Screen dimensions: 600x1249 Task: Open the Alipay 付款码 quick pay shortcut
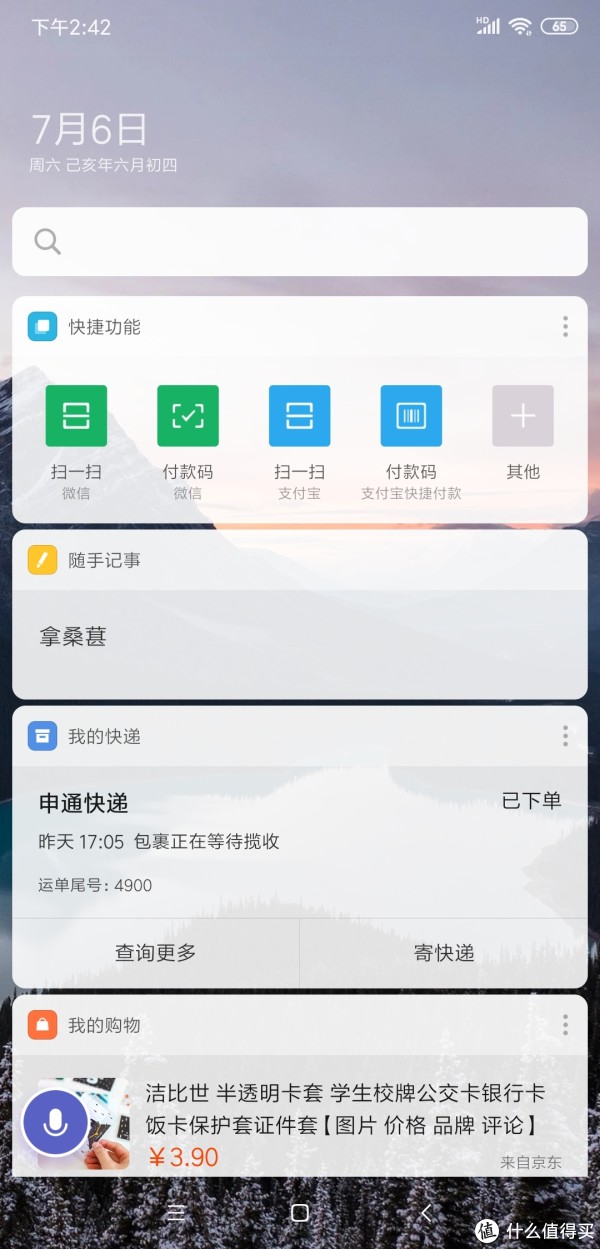pos(411,416)
